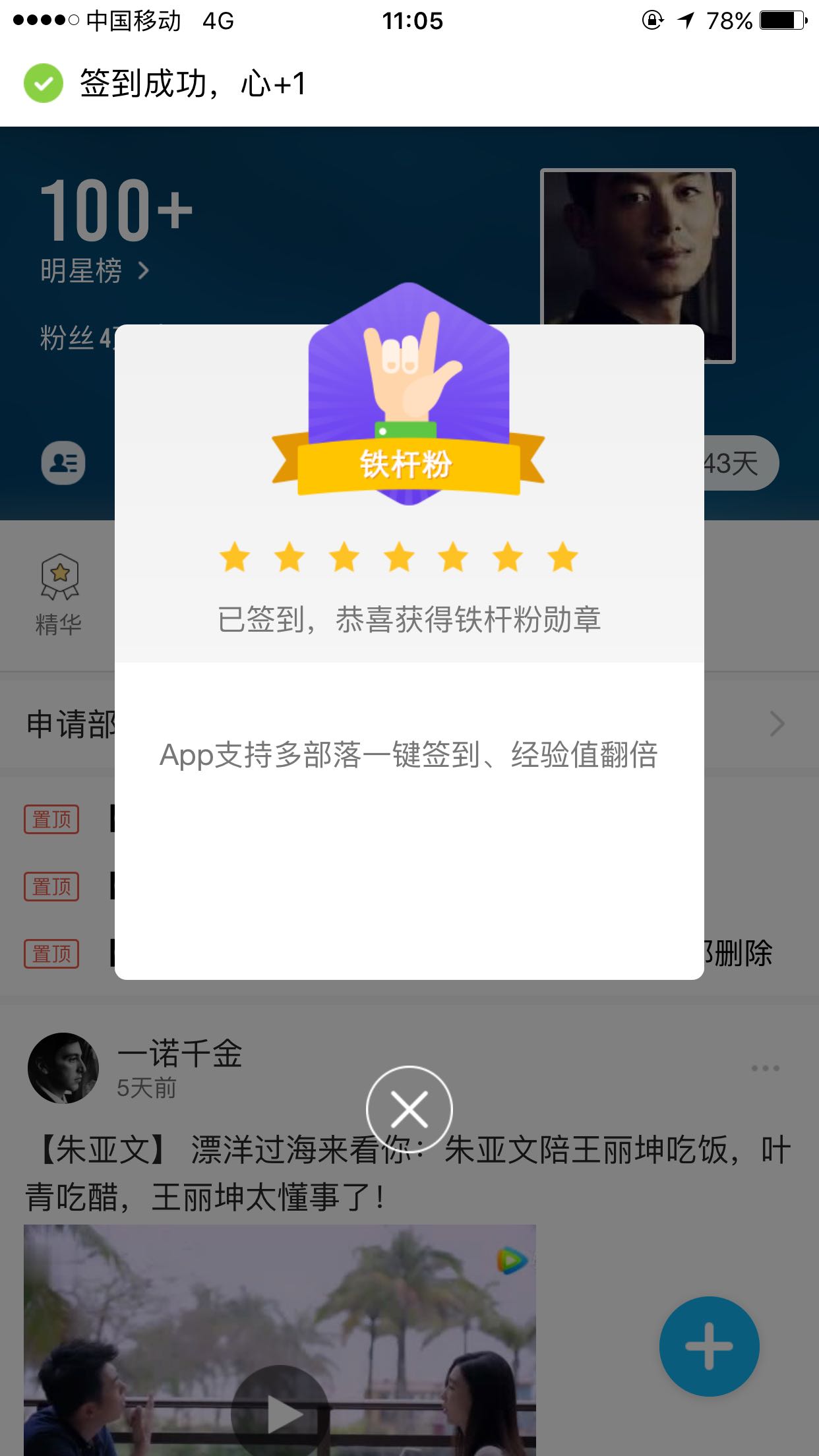The image size is (819, 1456).
Task: View the celebrity portrait photo
Action: click(x=638, y=265)
